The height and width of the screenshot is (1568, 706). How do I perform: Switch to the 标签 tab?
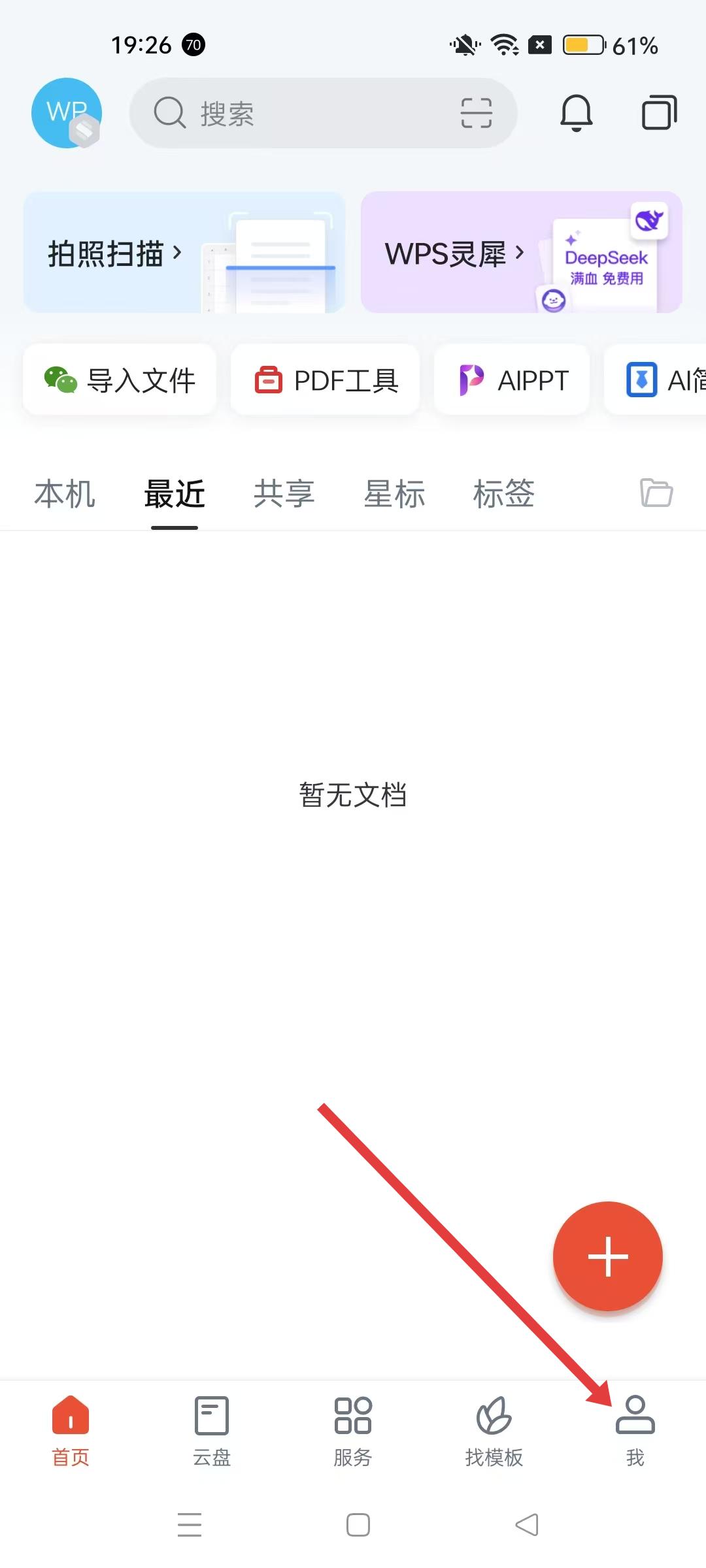point(504,494)
